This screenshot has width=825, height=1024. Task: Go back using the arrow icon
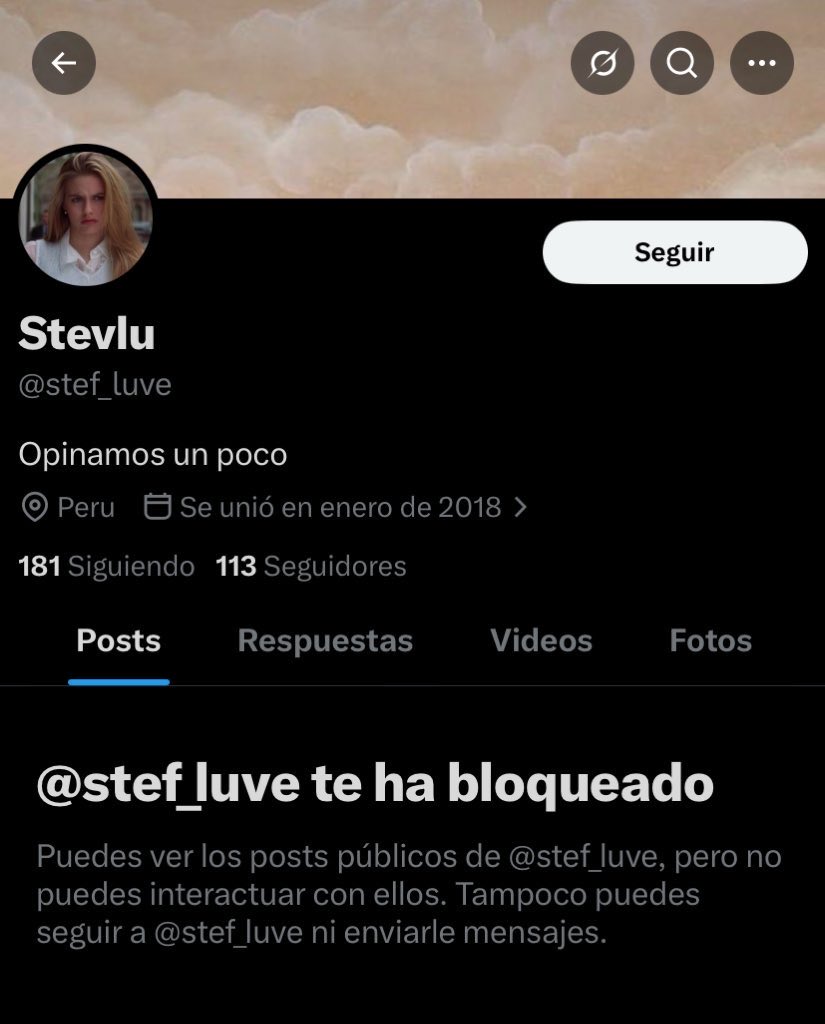pyautogui.click(x=64, y=64)
